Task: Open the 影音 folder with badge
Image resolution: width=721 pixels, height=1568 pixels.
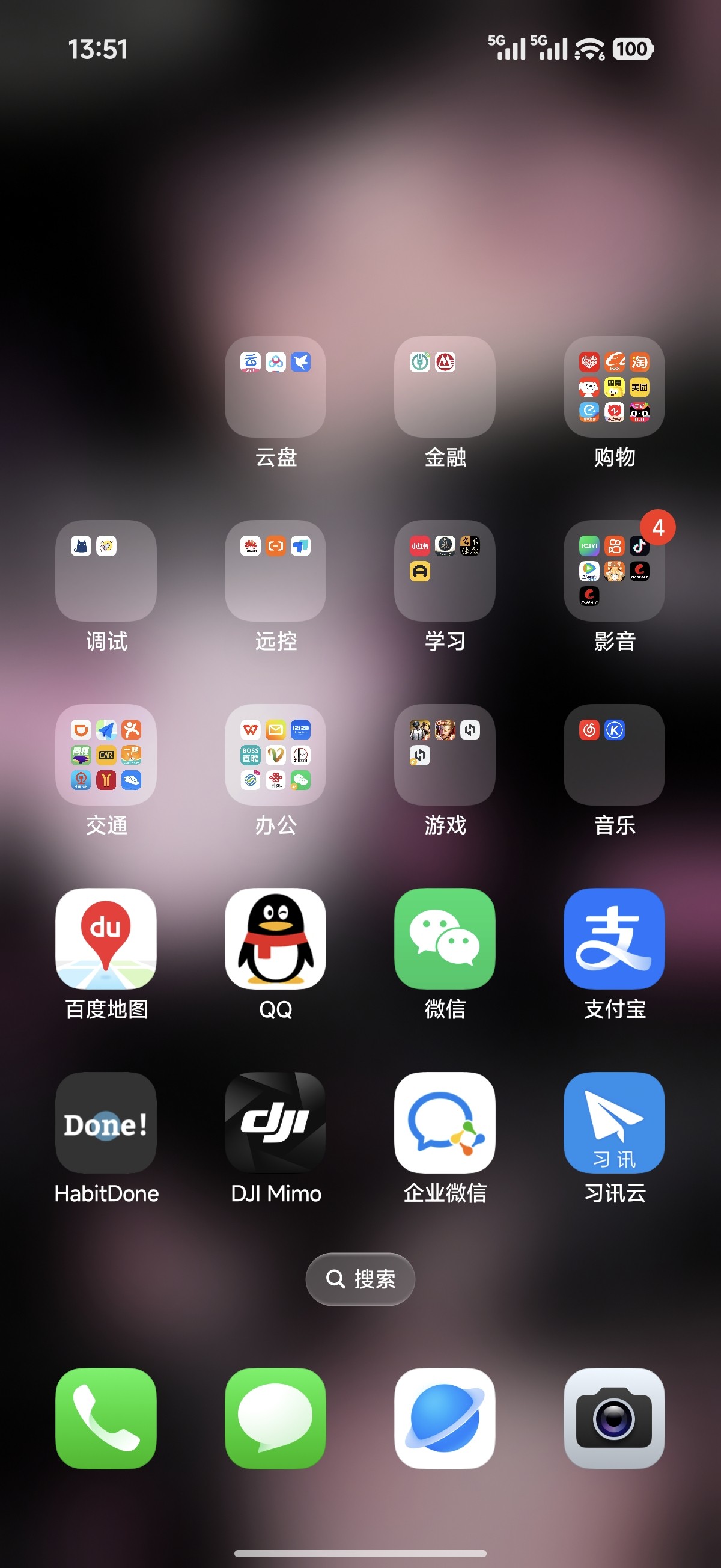Action: pos(614,571)
